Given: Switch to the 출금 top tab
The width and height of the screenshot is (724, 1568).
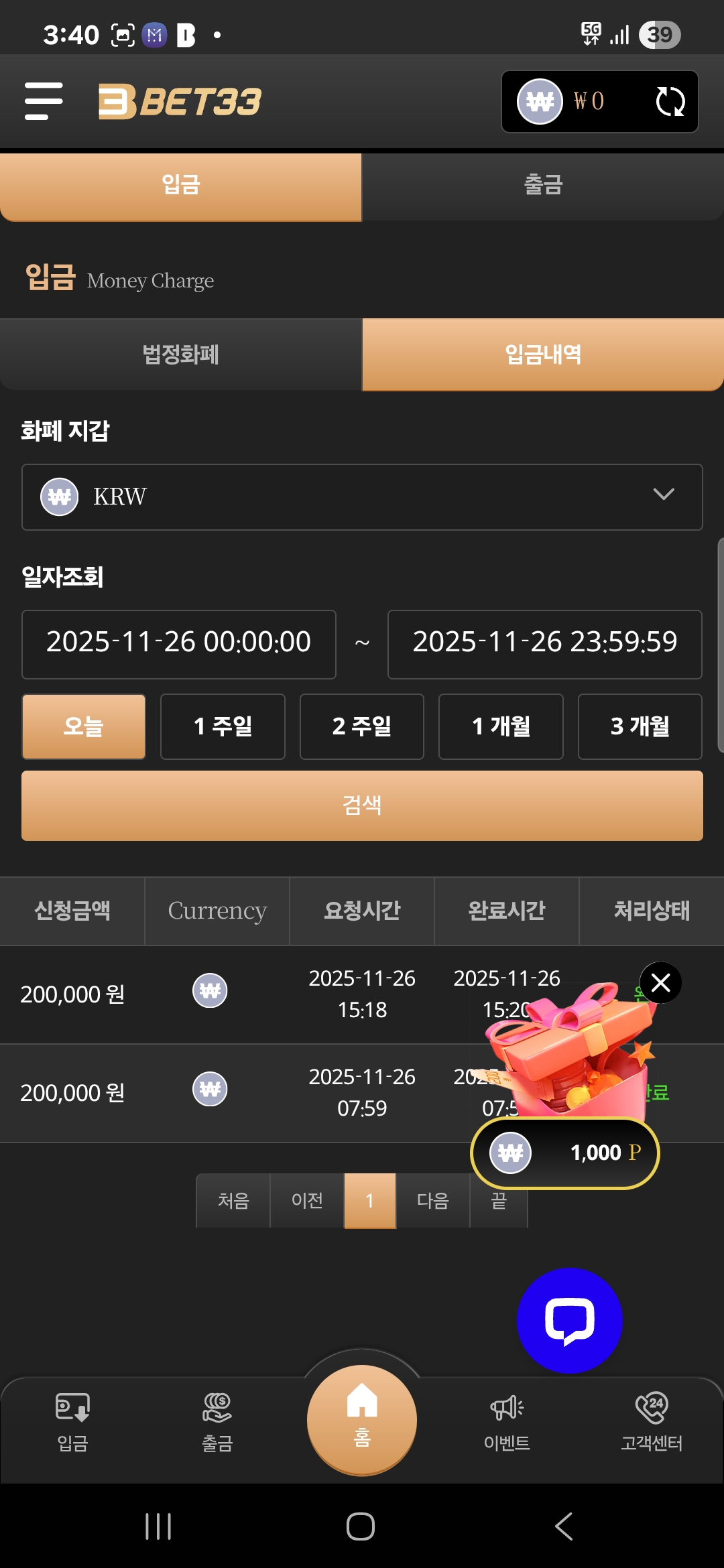Looking at the screenshot, I should pos(542,186).
